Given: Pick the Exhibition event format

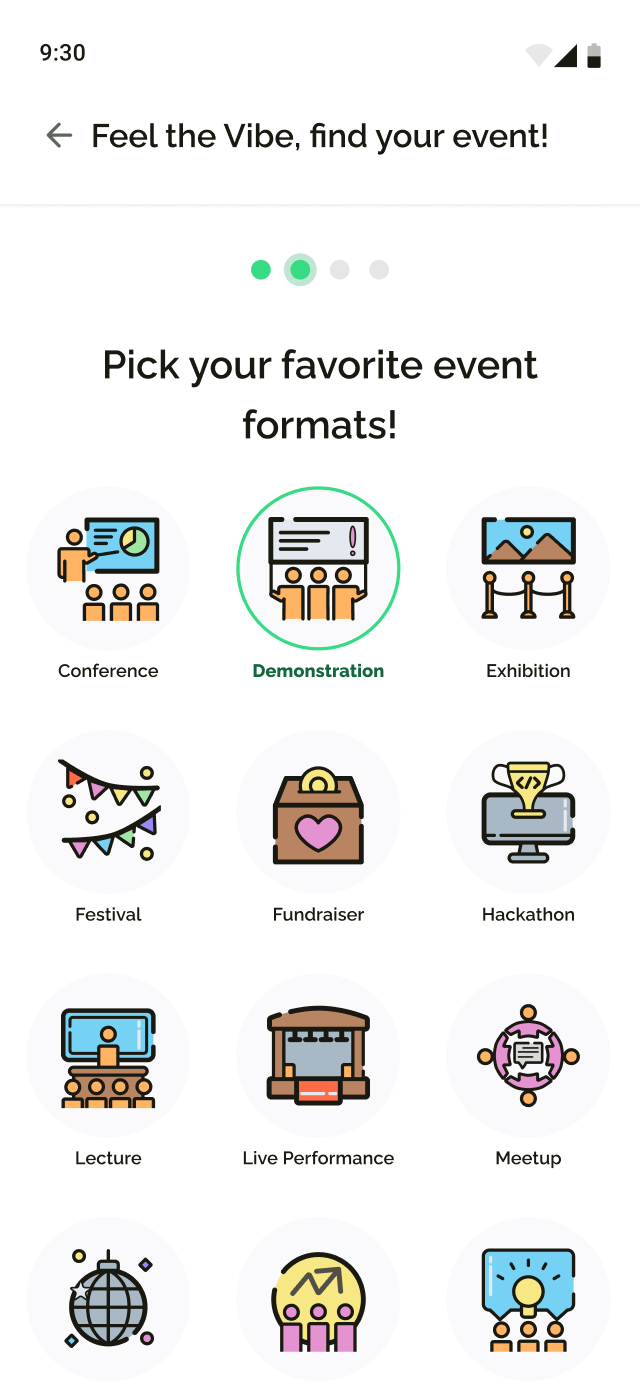Looking at the screenshot, I should click(528, 568).
